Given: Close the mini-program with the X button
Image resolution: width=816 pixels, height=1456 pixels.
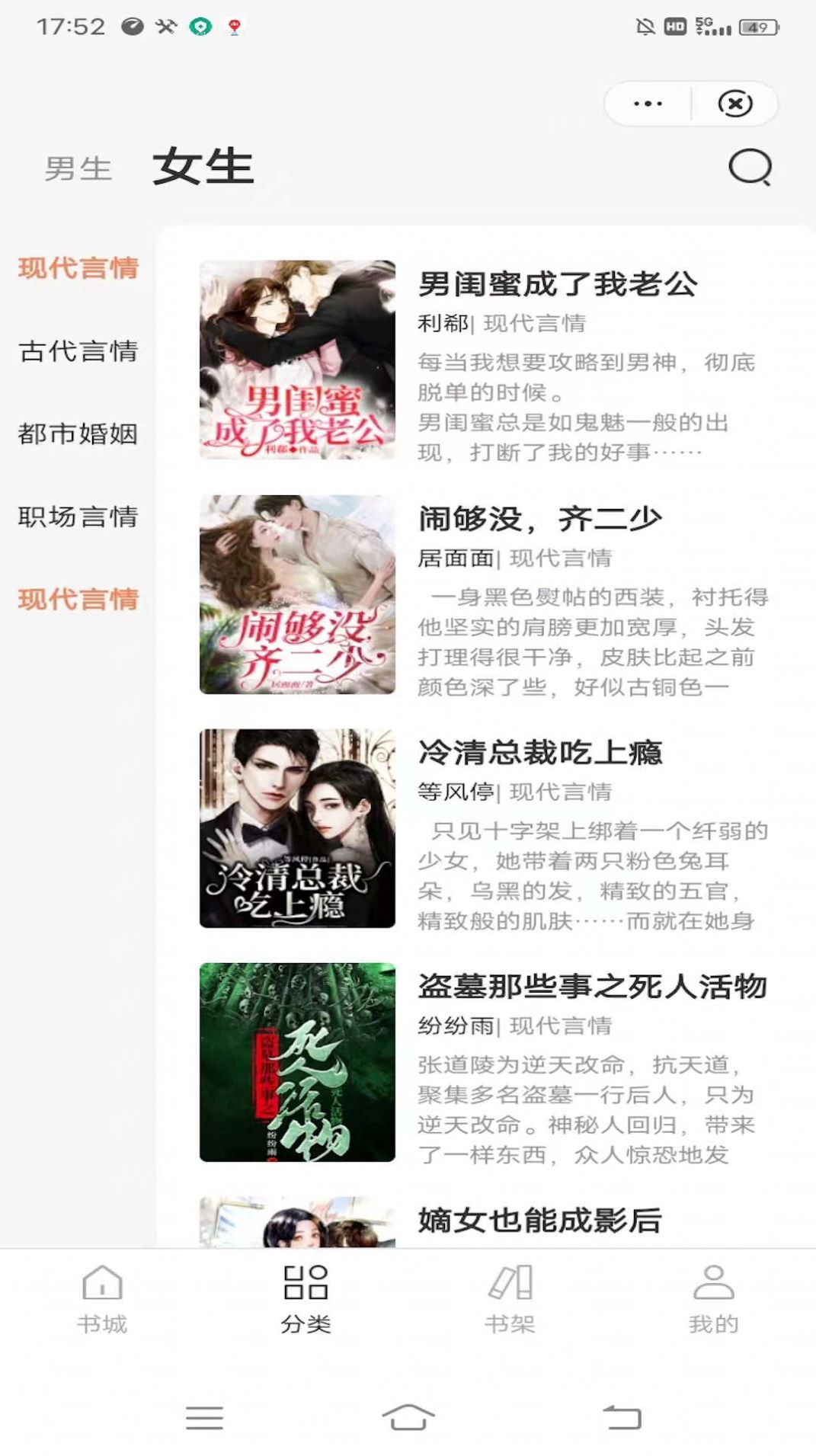Looking at the screenshot, I should tap(735, 103).
